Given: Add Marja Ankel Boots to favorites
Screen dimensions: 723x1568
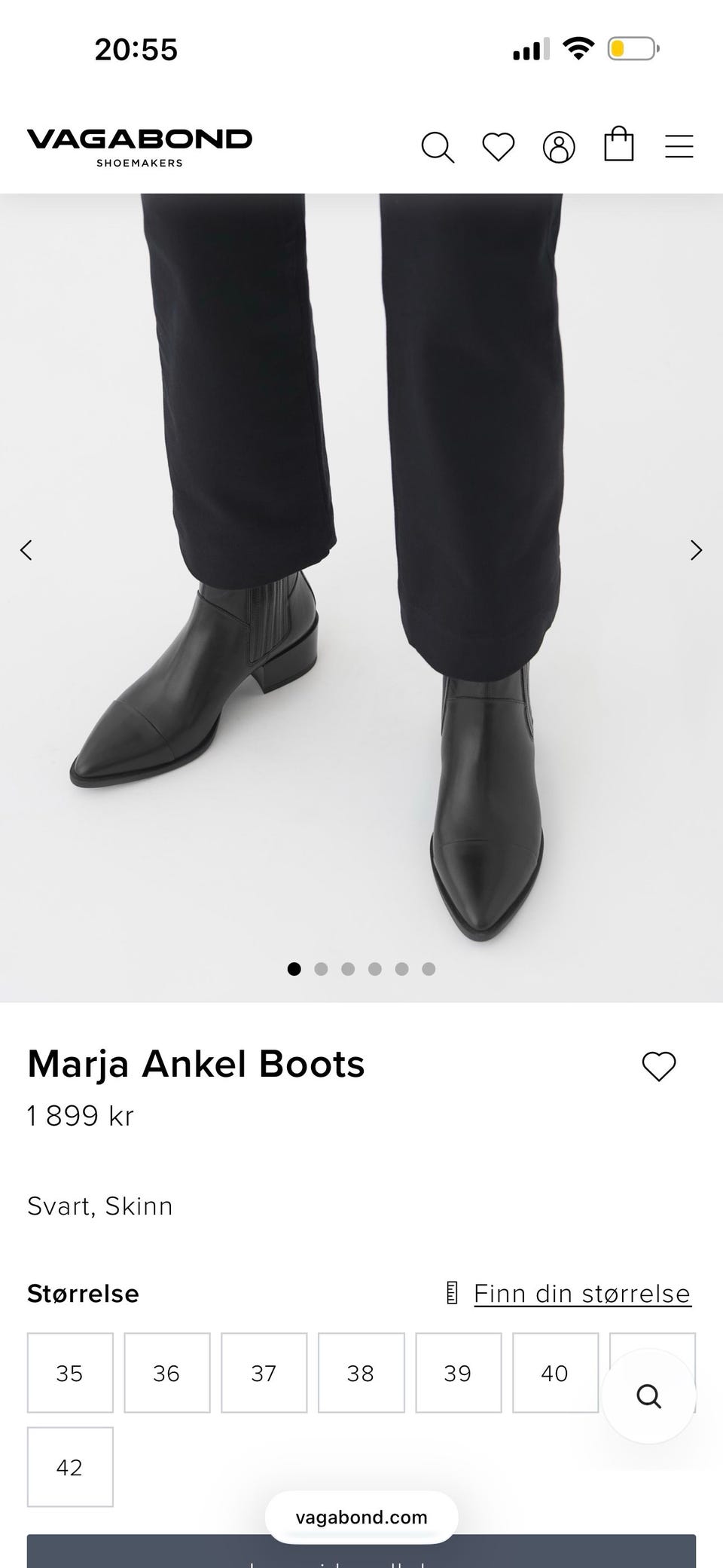Looking at the screenshot, I should pyautogui.click(x=659, y=1065).
